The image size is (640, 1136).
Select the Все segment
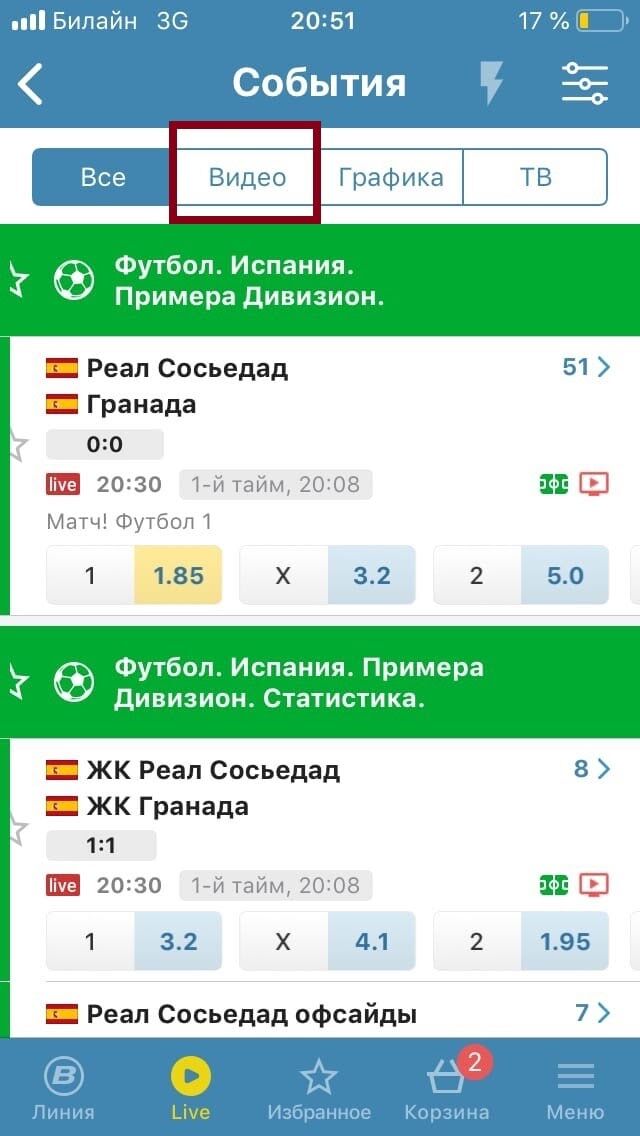pyautogui.click(x=103, y=177)
